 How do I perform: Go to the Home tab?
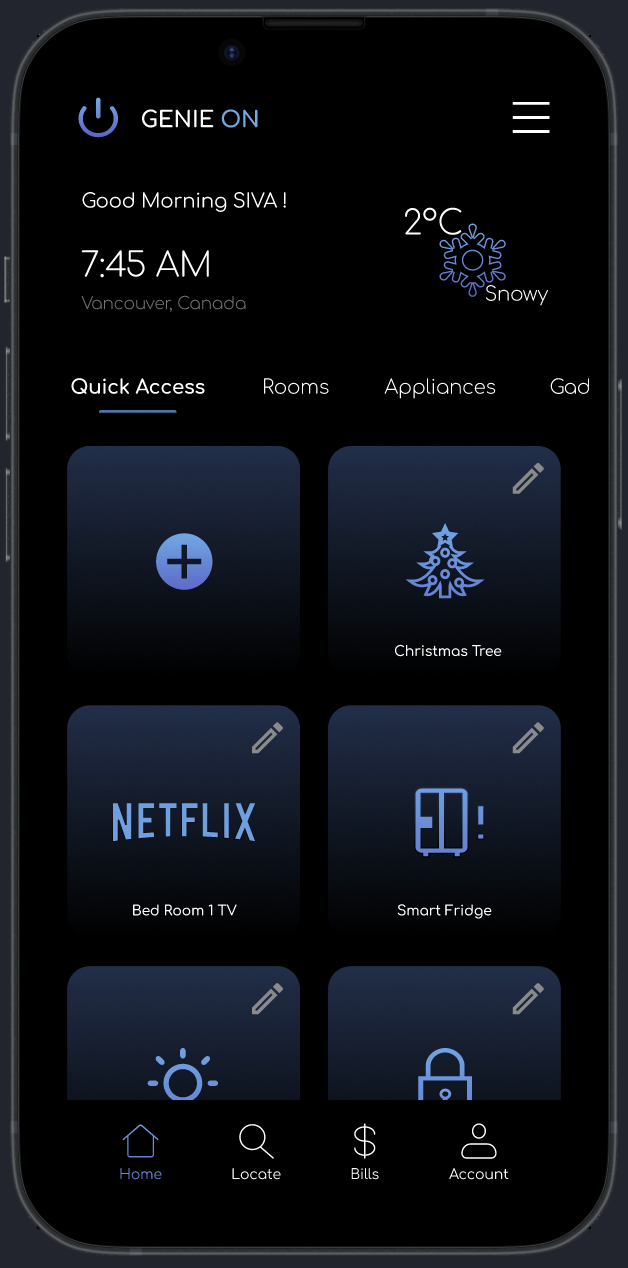point(140,1152)
